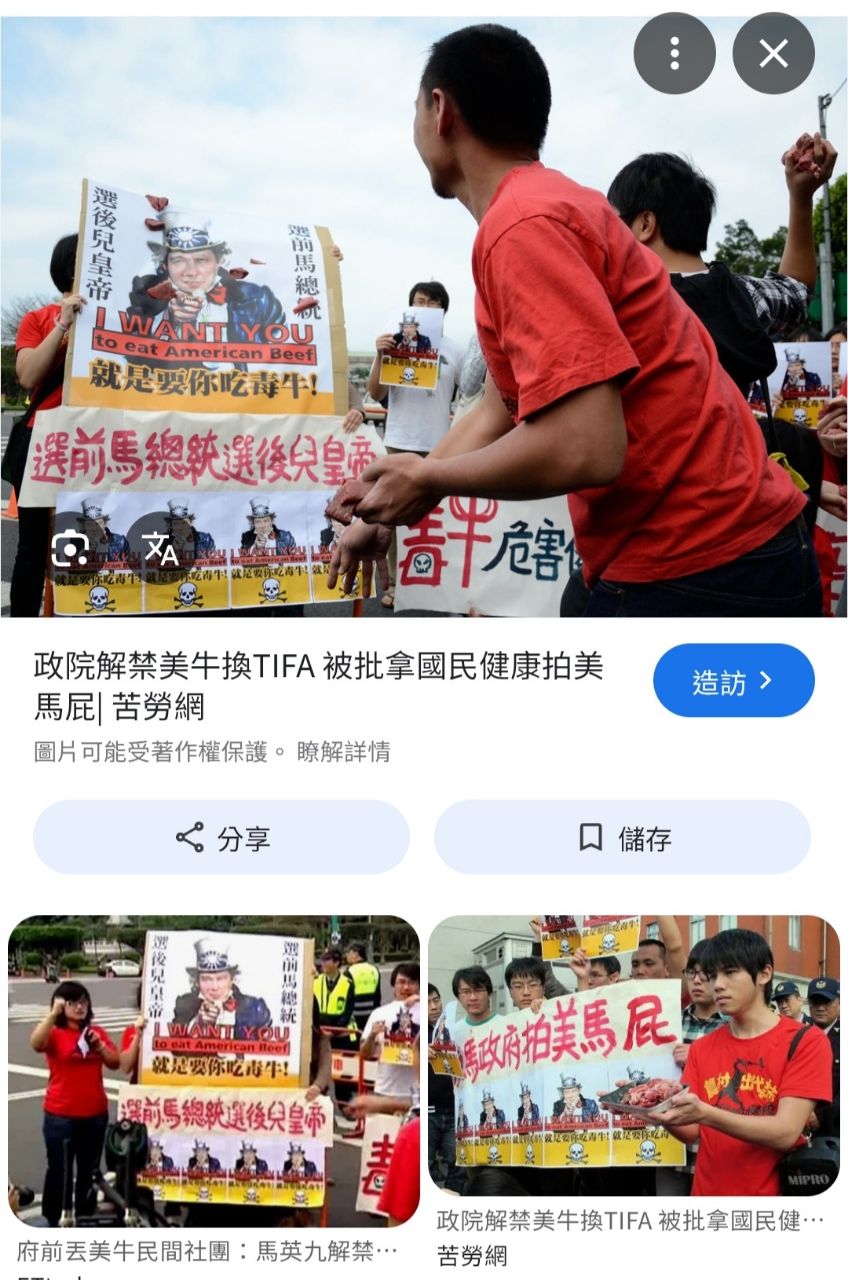The width and height of the screenshot is (848, 1280).
Task: Close the image viewer
Action: [x=773, y=53]
